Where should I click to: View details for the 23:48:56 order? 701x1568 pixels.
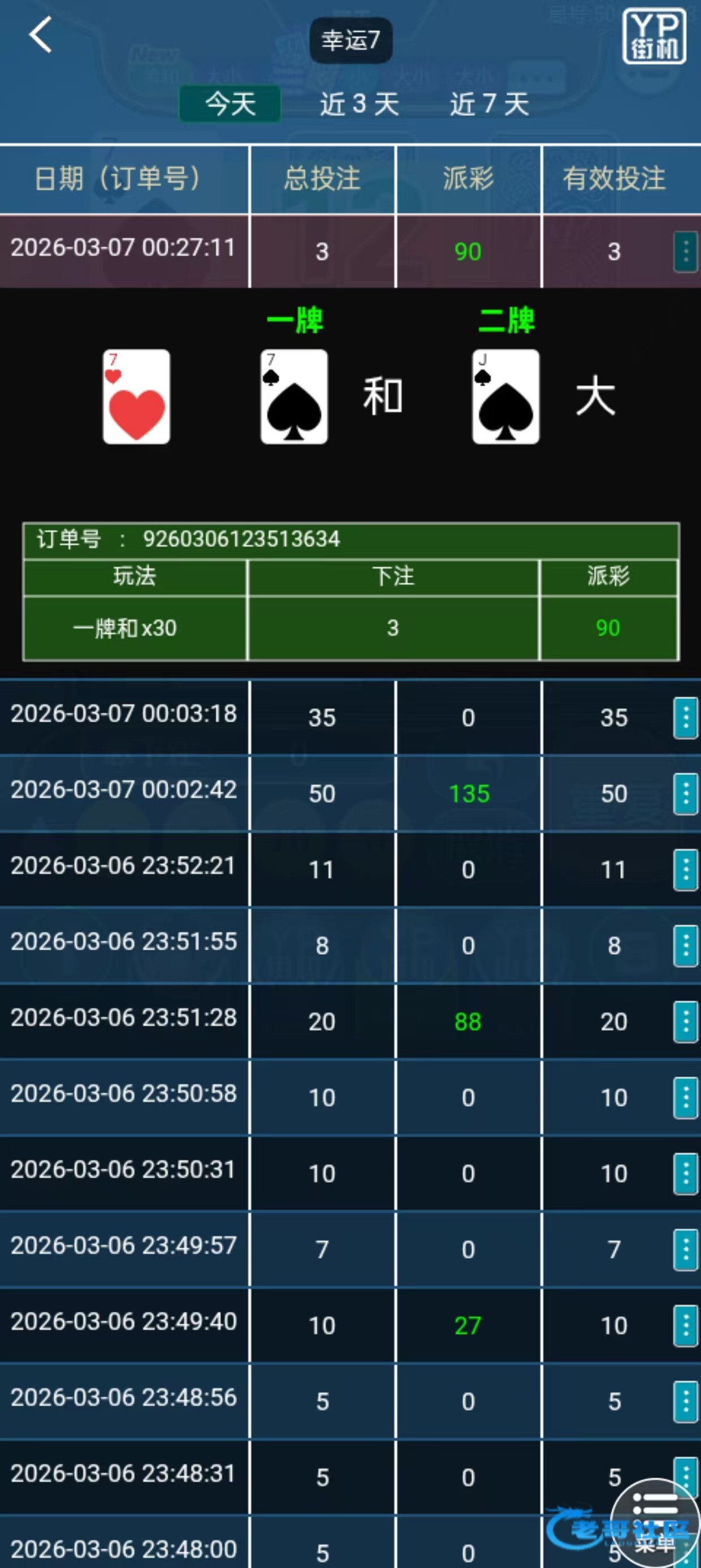click(x=685, y=1401)
